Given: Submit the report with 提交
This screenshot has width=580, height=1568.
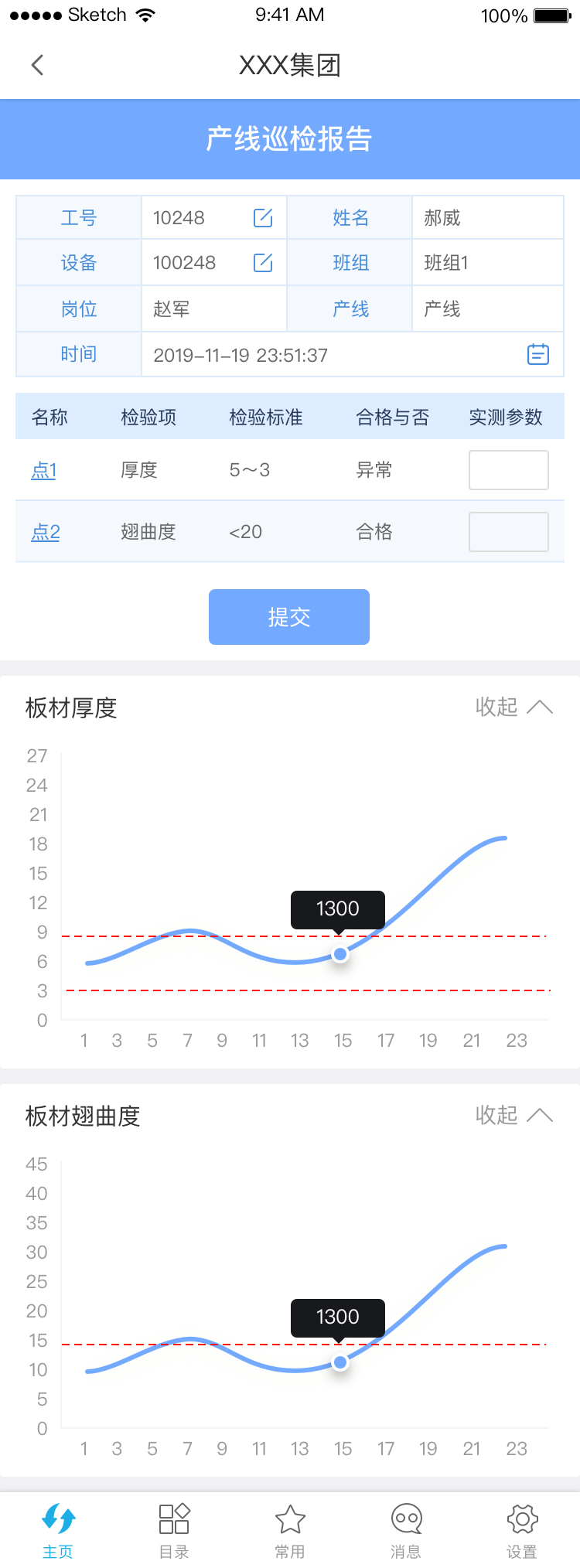Looking at the screenshot, I should coord(288,617).
